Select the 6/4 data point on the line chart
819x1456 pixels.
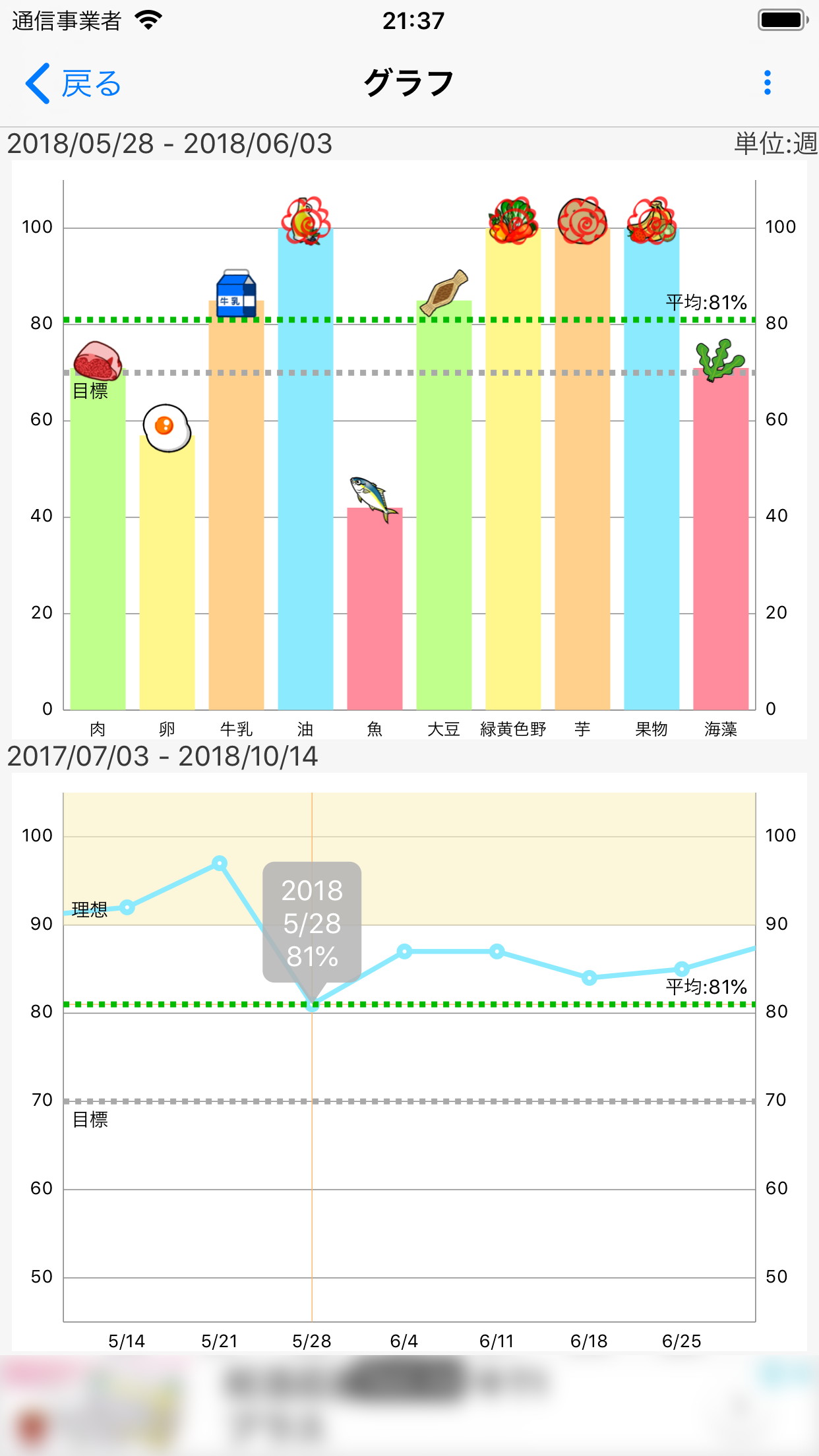click(x=404, y=951)
